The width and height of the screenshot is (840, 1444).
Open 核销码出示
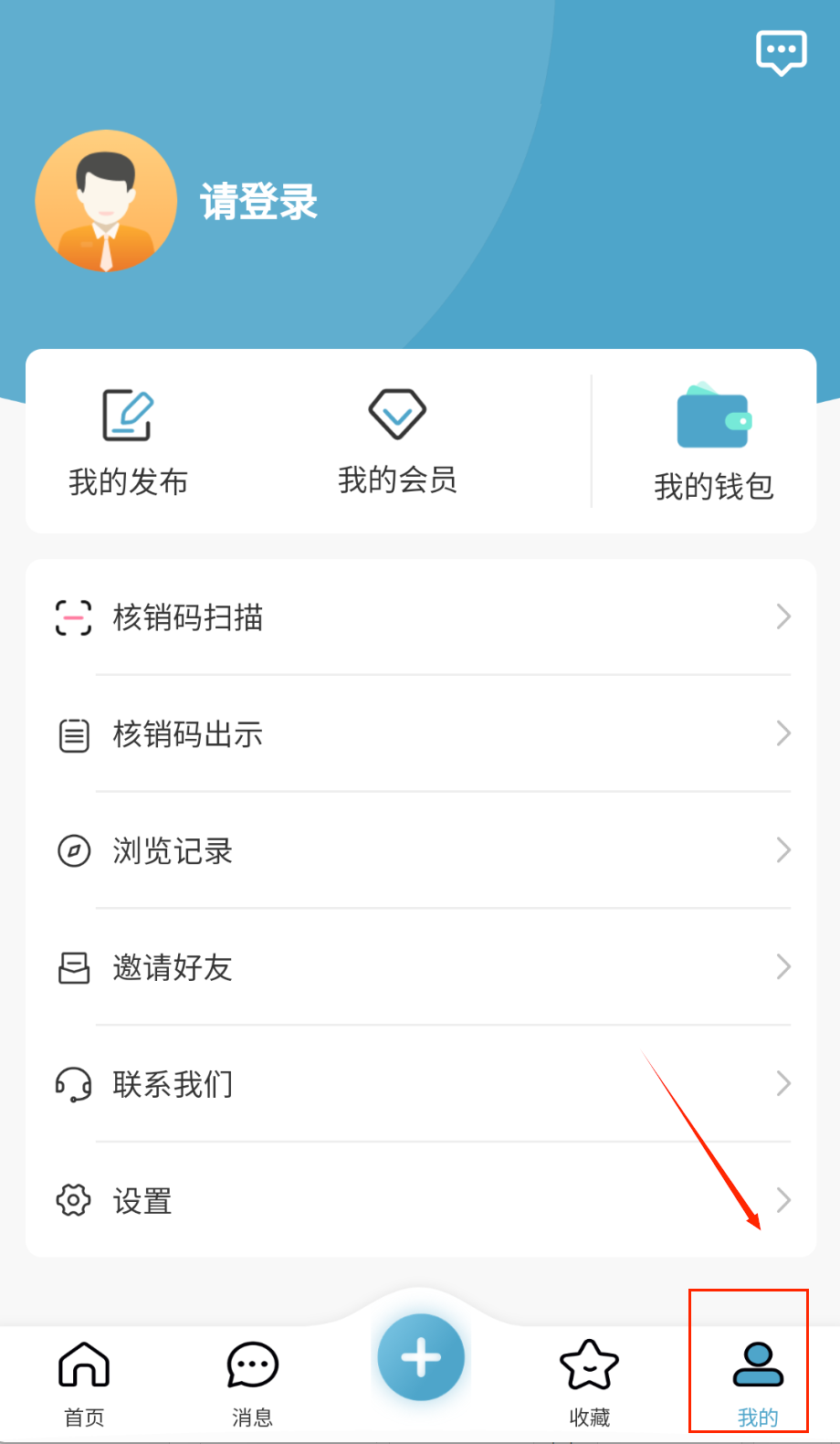(420, 734)
